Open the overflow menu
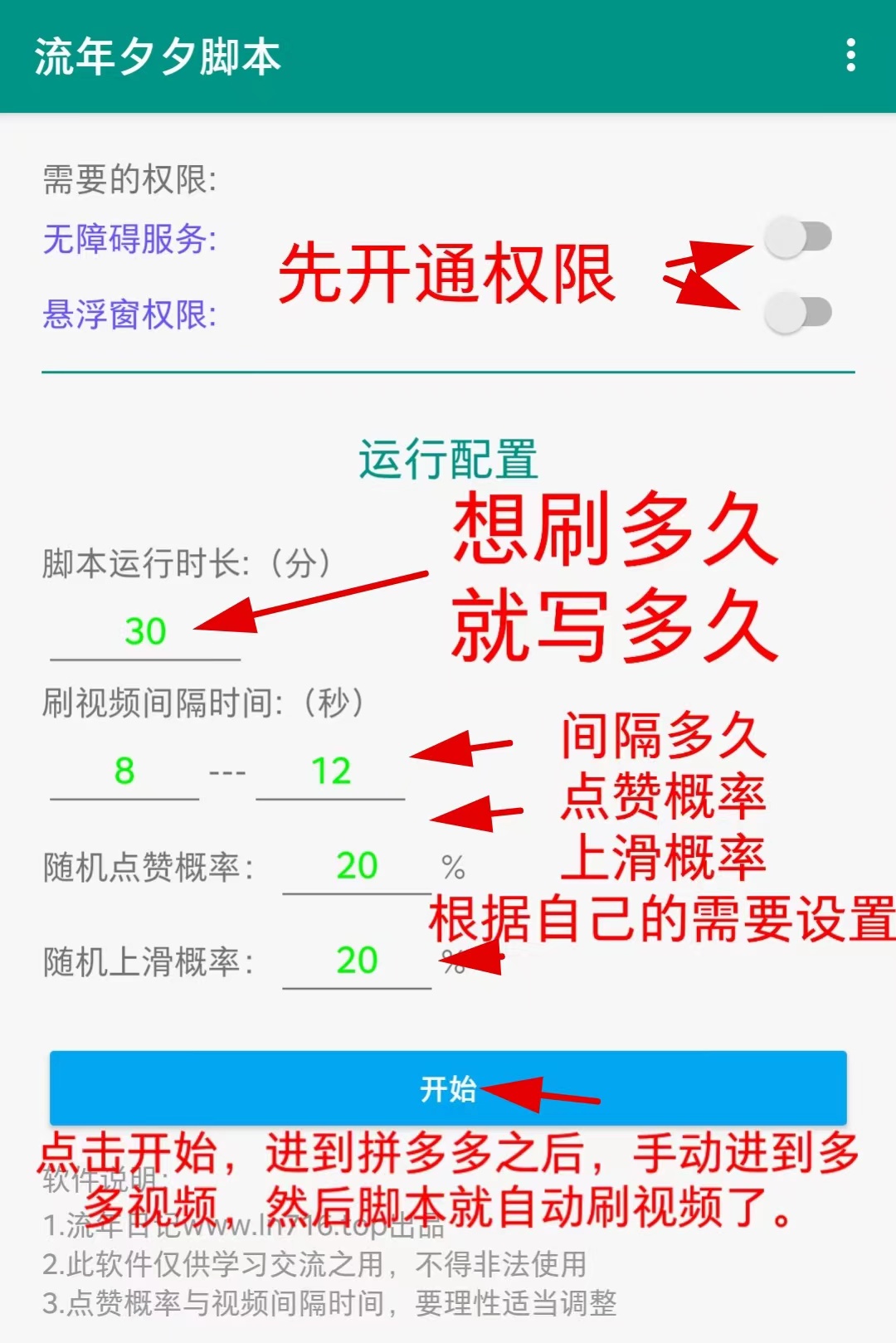 tap(850, 56)
